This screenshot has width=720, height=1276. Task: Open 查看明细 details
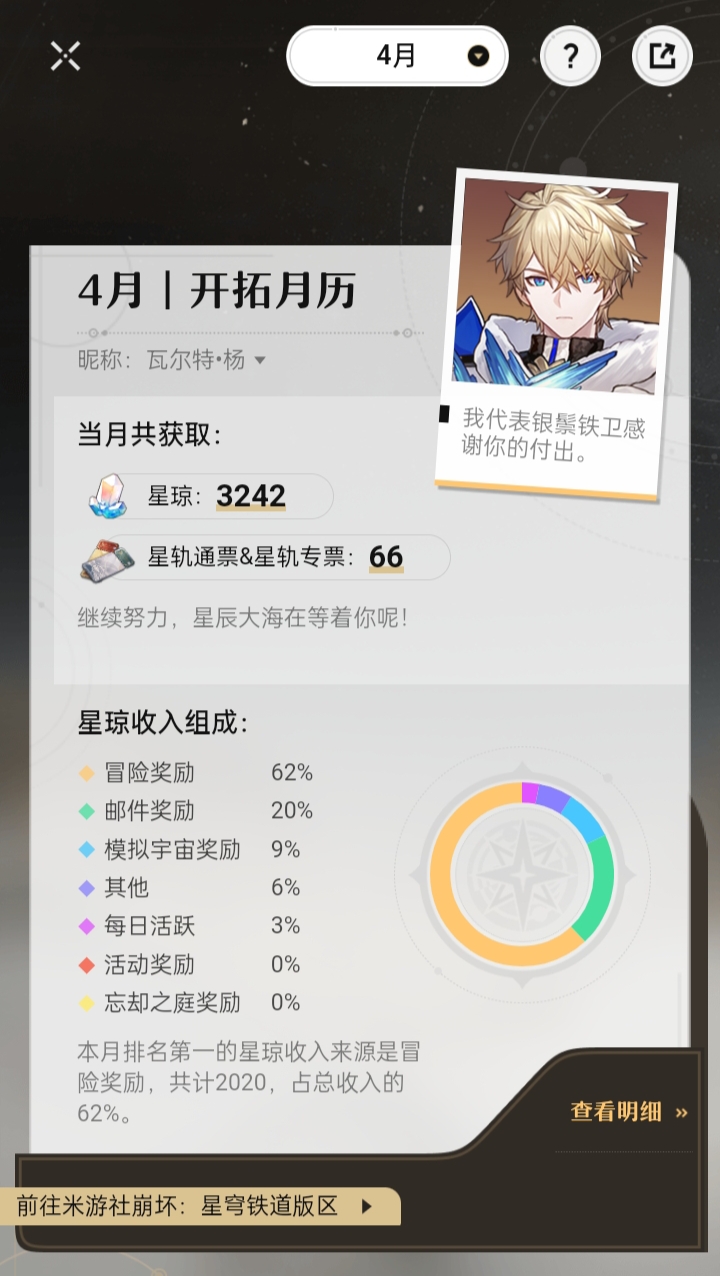628,1112
